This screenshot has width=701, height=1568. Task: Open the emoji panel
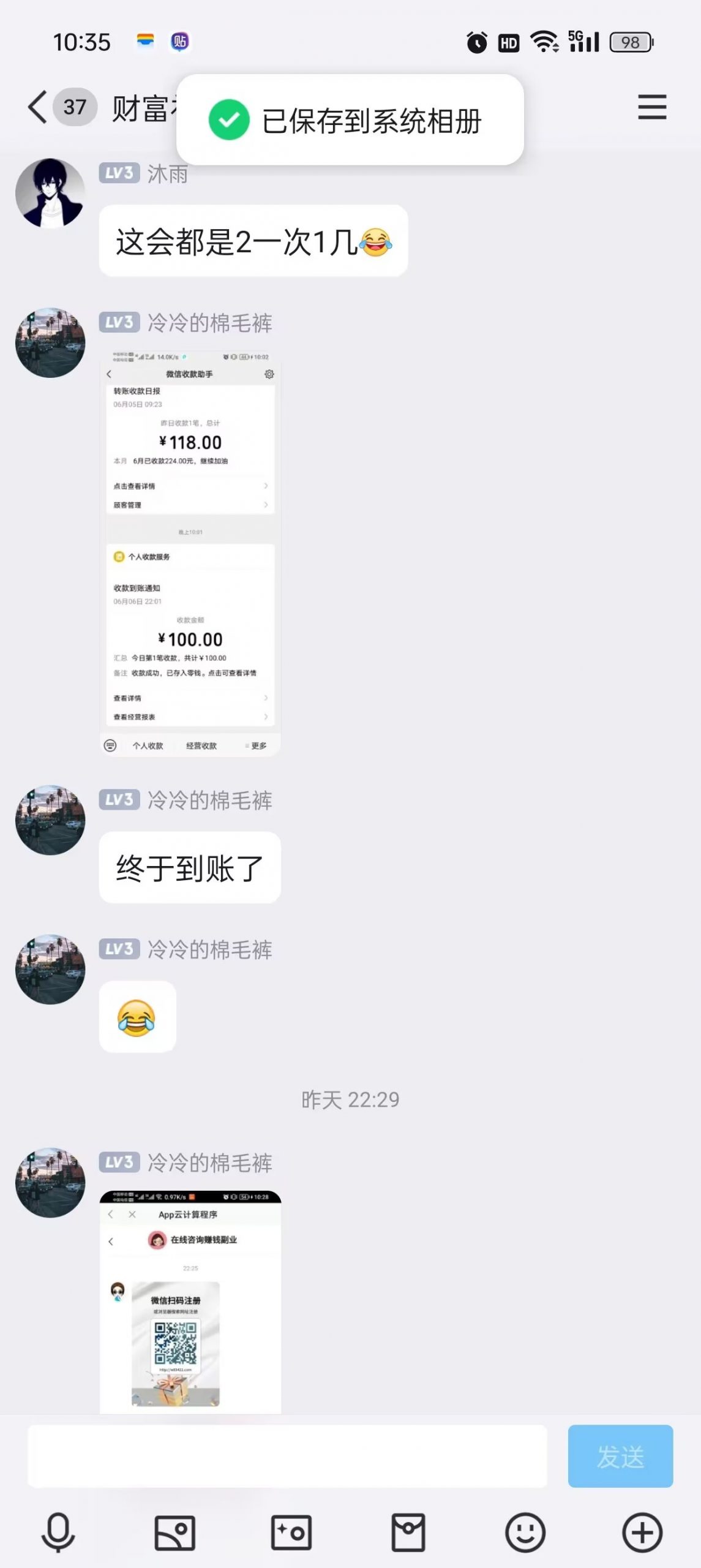[525, 1532]
